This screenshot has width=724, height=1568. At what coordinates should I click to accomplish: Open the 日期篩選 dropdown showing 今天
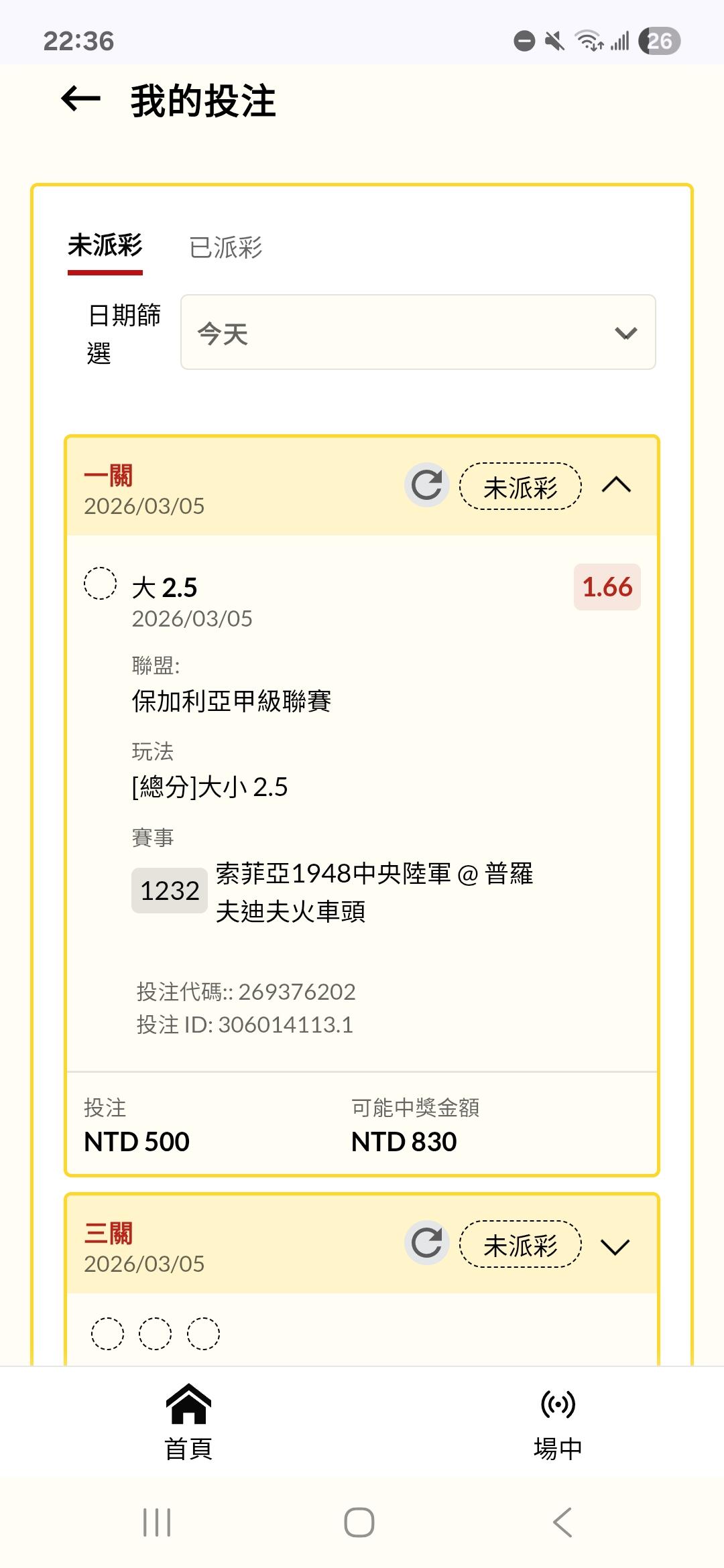[418, 332]
